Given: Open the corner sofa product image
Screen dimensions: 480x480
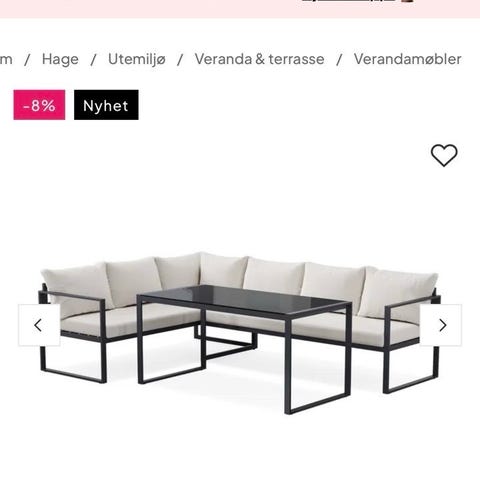Looking at the screenshot, I should 239,333.
